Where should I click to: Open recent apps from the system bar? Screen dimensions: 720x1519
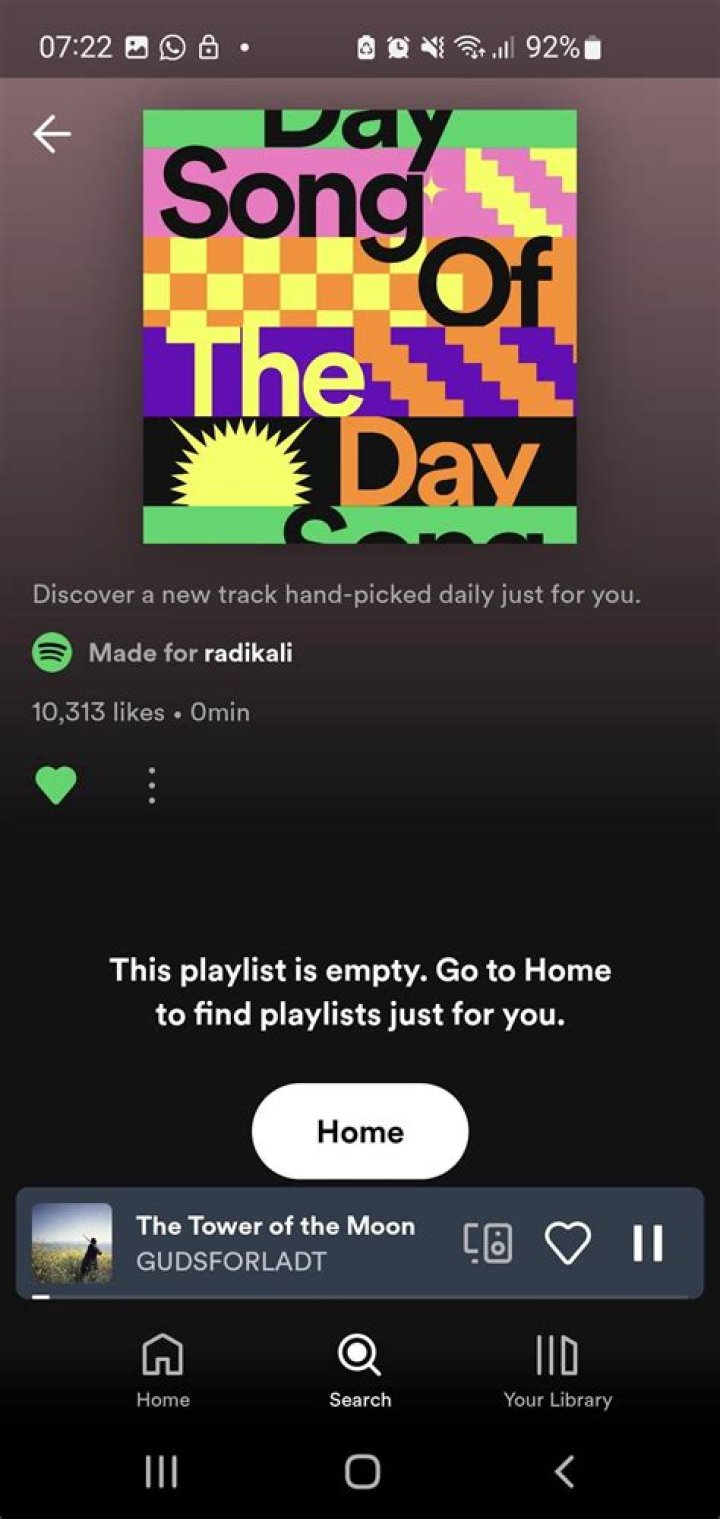161,1471
